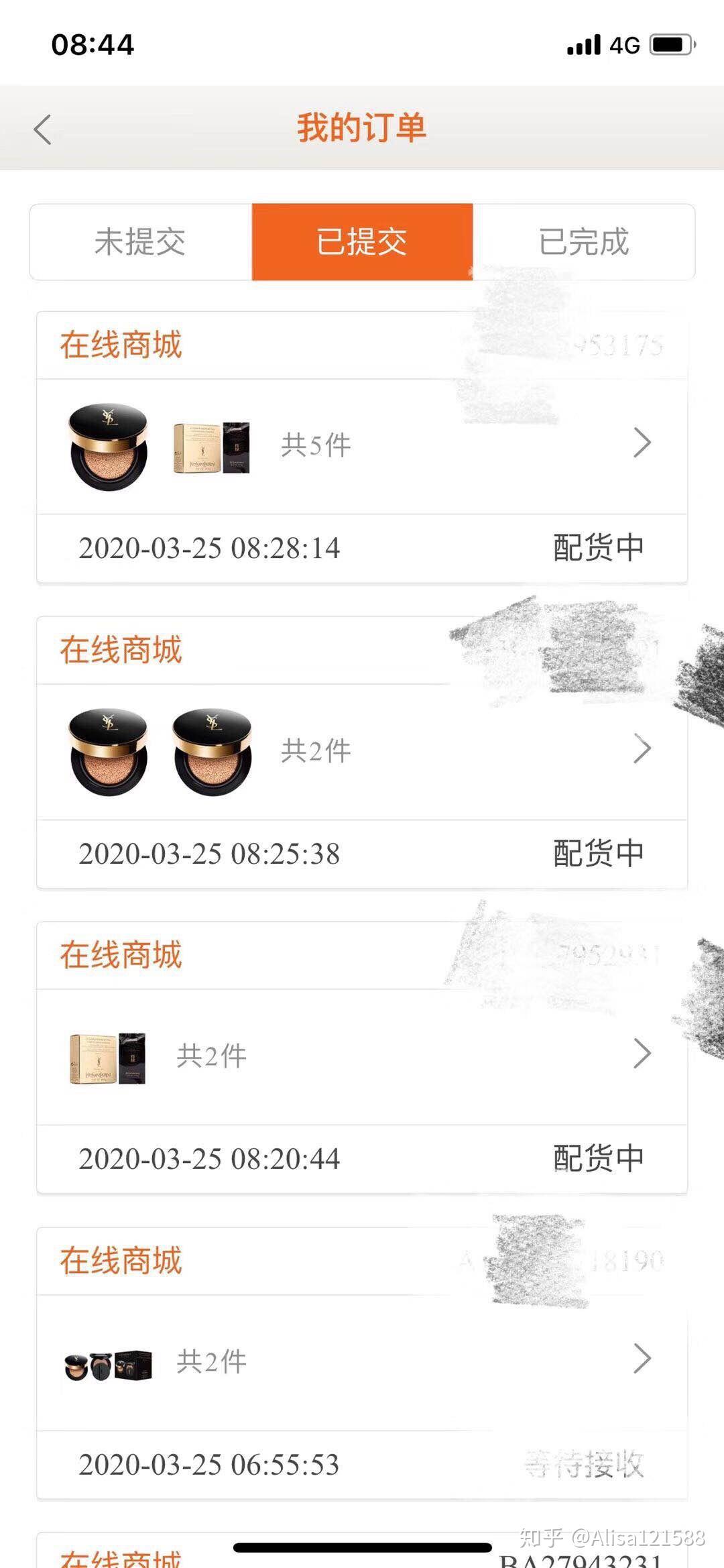Select the 已提交 tab
724x1568 pixels.
pos(362,243)
